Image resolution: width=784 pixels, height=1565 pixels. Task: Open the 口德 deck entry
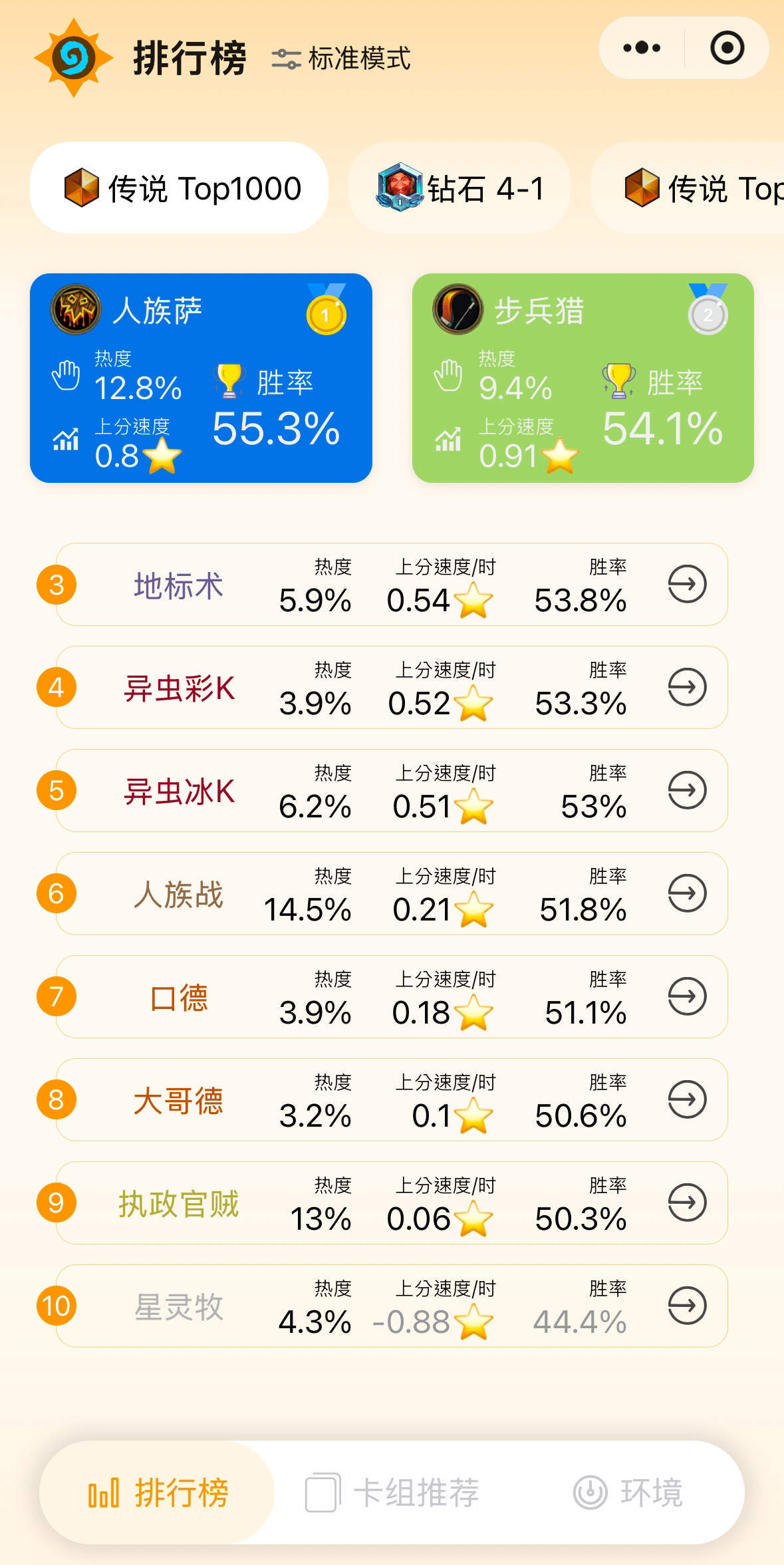pyautogui.click(x=392, y=997)
